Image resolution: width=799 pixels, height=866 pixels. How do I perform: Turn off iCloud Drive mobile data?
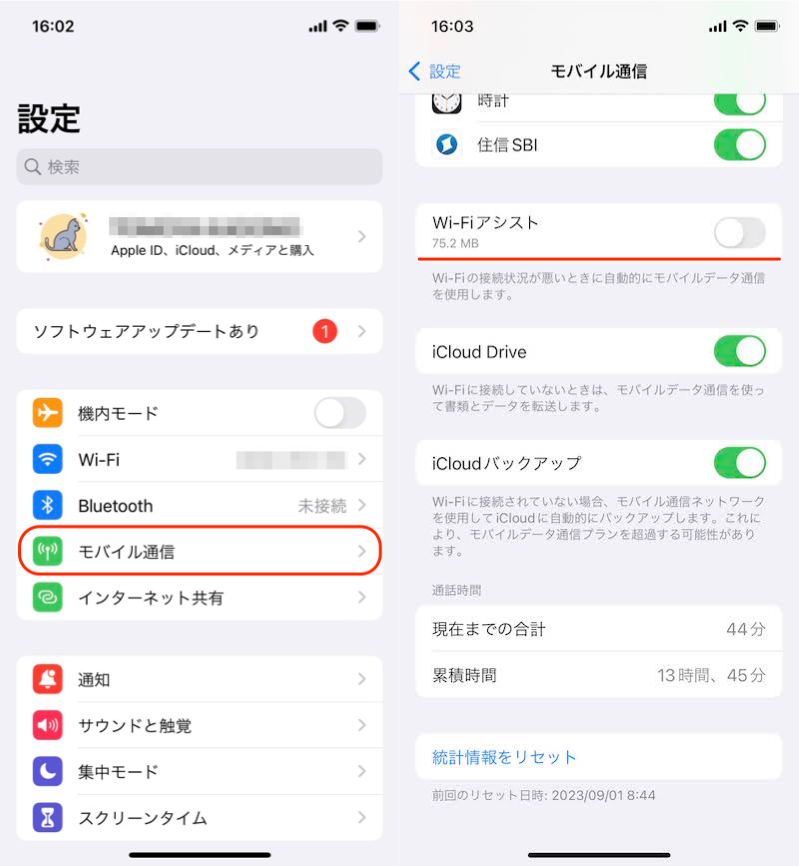pos(739,352)
